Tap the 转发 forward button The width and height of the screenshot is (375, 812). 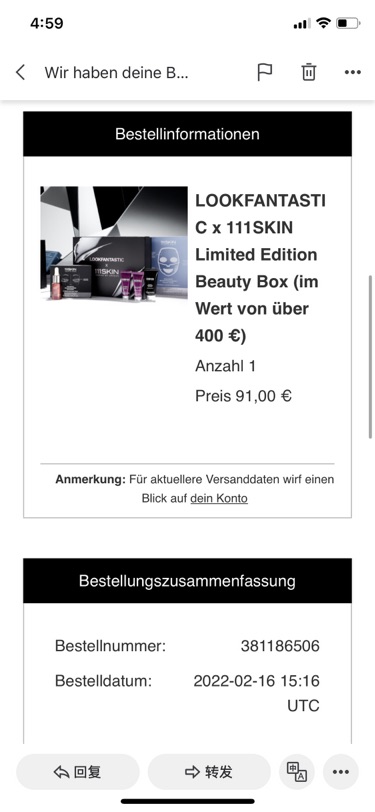pyautogui.click(x=209, y=772)
